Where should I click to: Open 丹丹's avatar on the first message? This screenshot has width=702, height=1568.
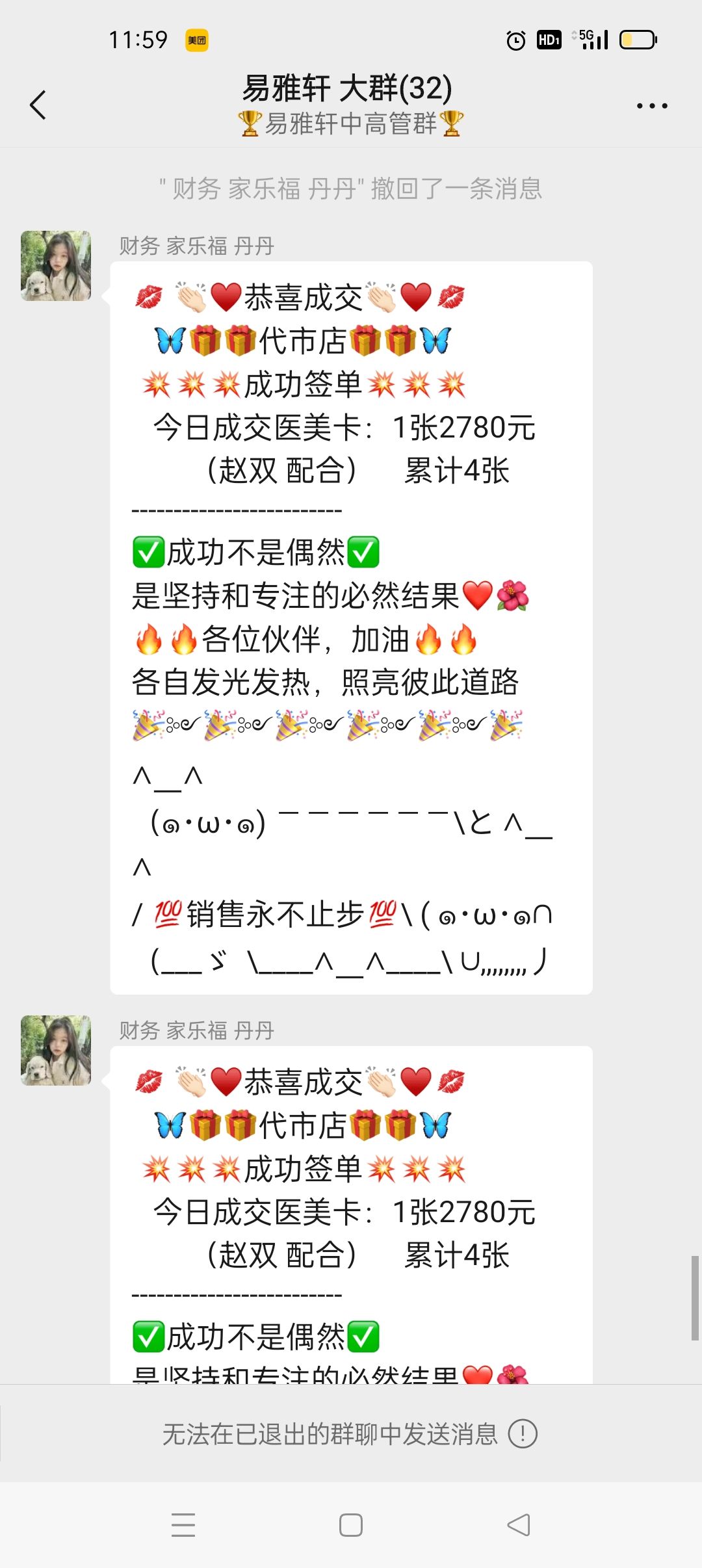[x=56, y=266]
